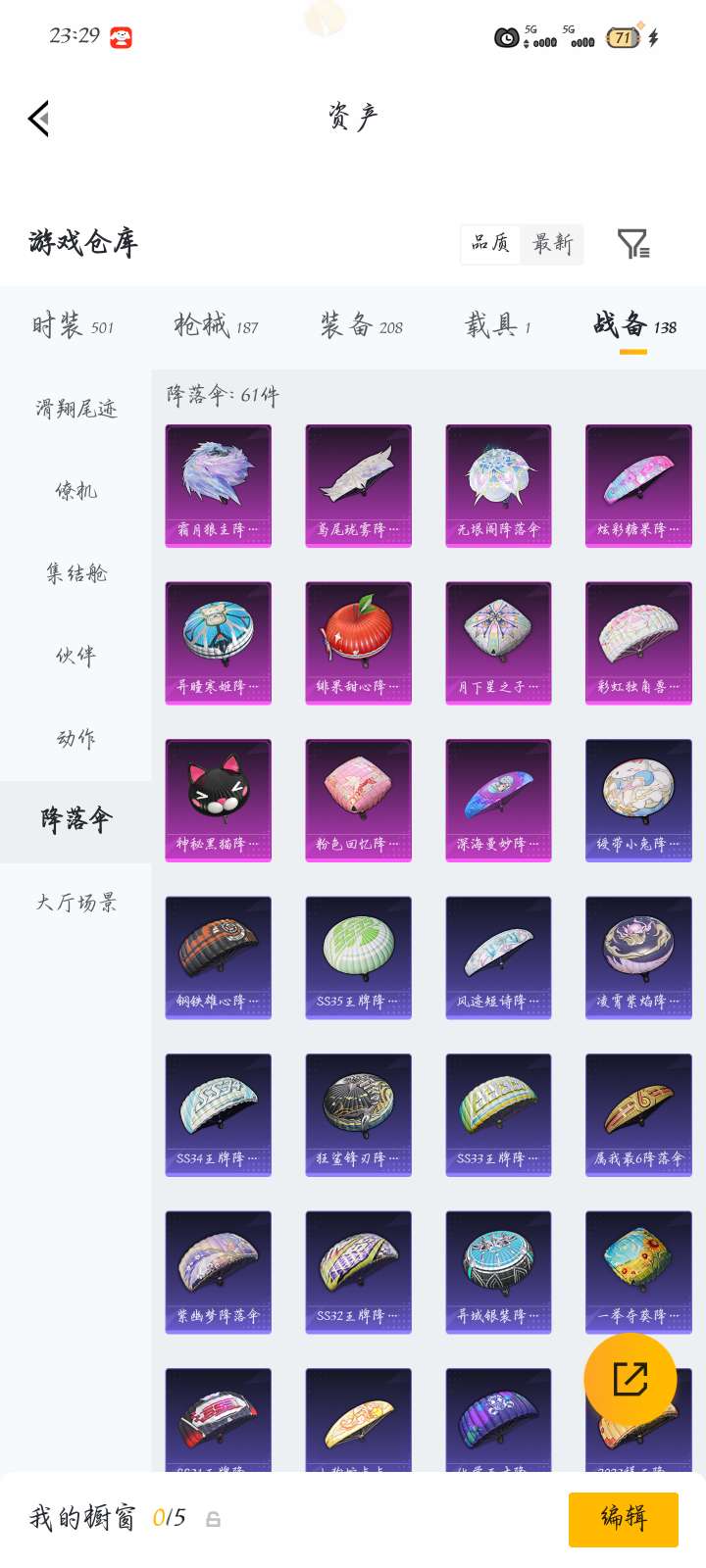Select the 伙伴 category
This screenshot has height=1568, width=706.
(x=76, y=656)
